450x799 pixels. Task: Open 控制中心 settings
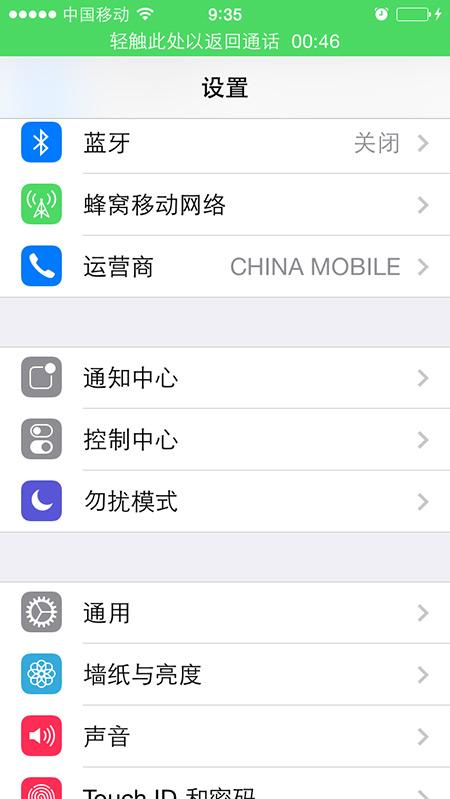click(x=225, y=439)
